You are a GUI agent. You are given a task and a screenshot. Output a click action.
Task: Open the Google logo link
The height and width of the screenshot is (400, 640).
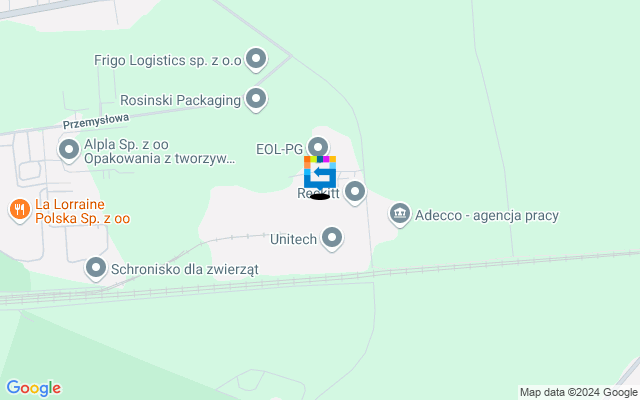pos(33,388)
